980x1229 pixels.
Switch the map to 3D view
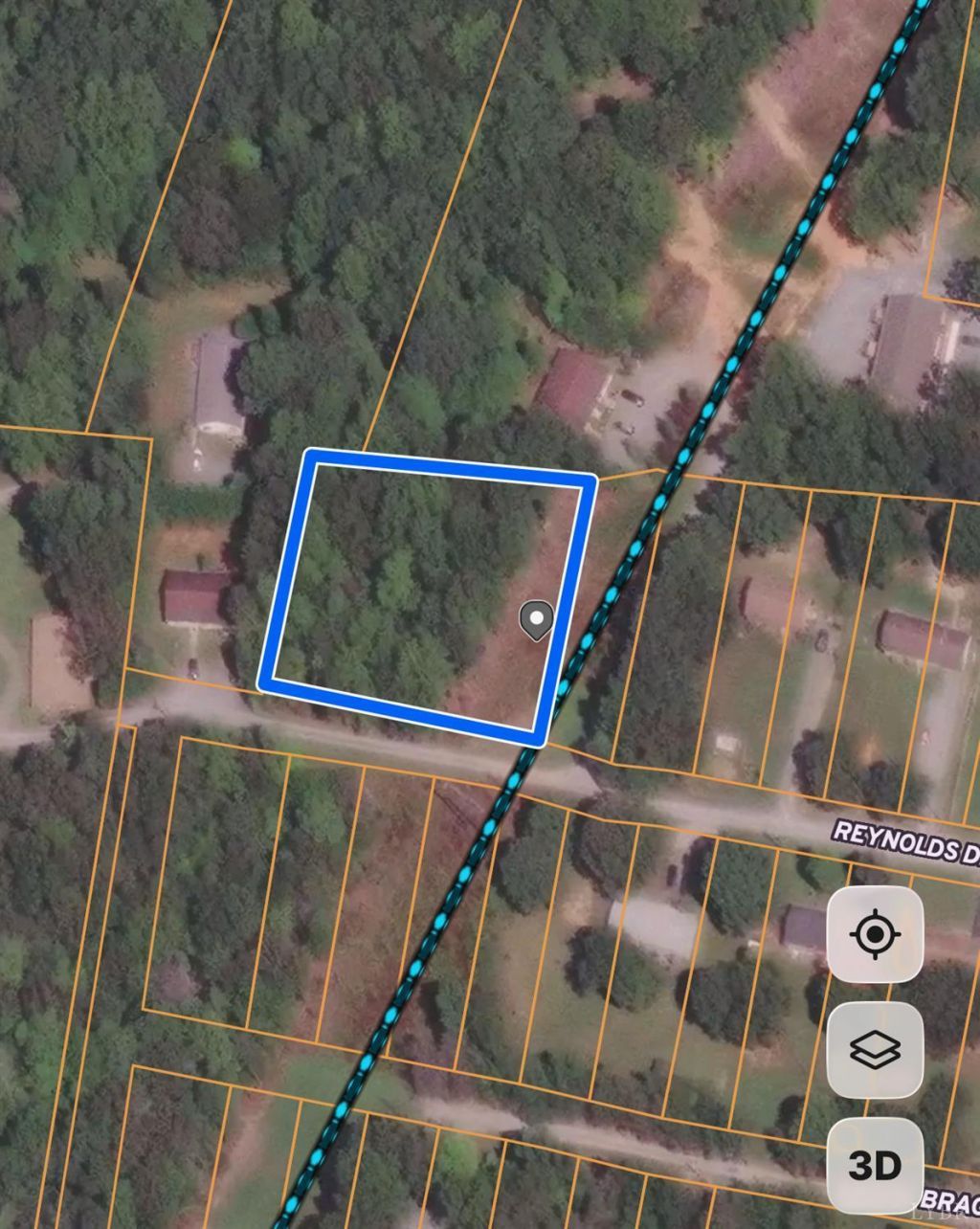pyautogui.click(x=875, y=1165)
